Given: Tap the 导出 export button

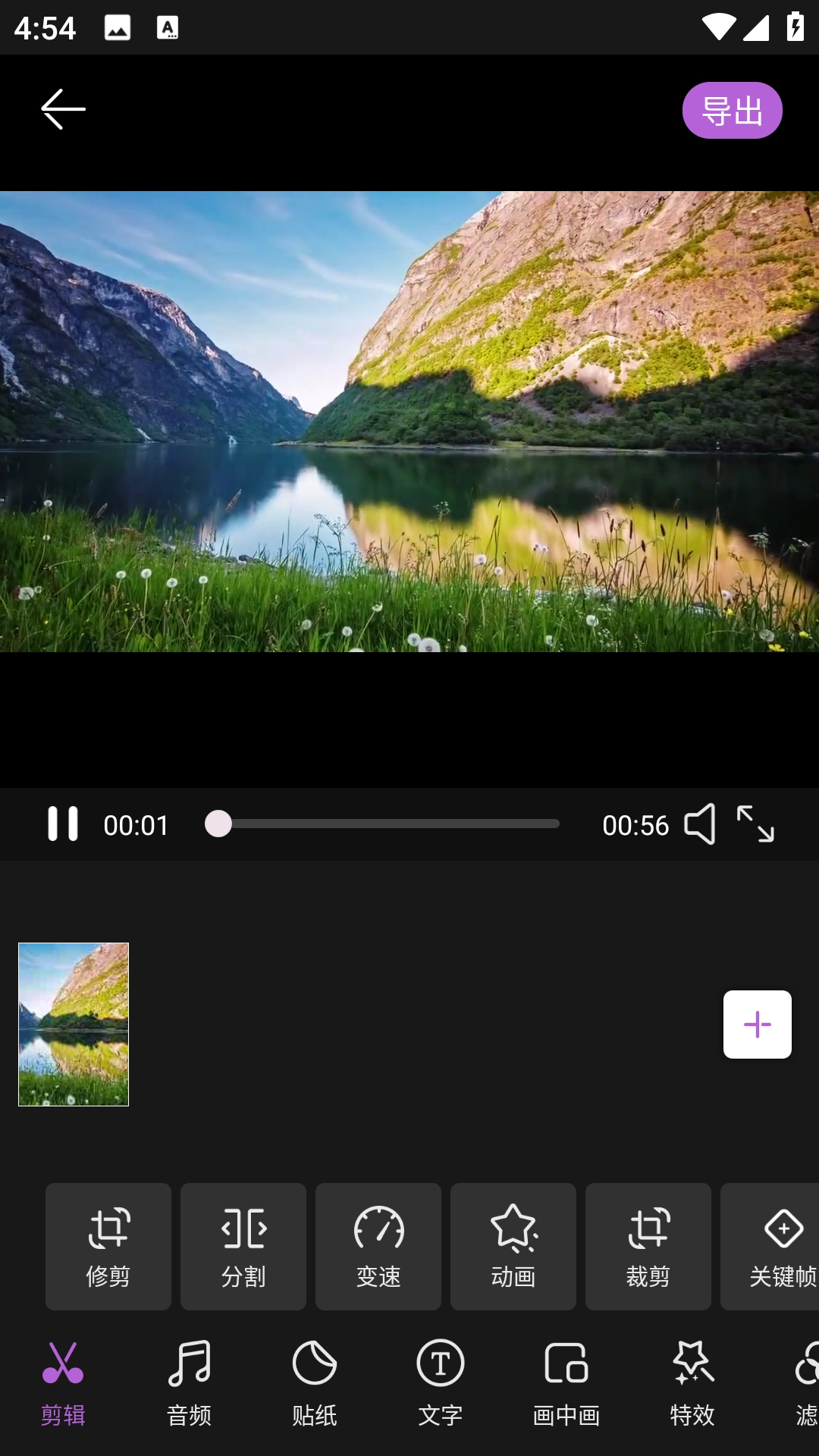Looking at the screenshot, I should [732, 111].
